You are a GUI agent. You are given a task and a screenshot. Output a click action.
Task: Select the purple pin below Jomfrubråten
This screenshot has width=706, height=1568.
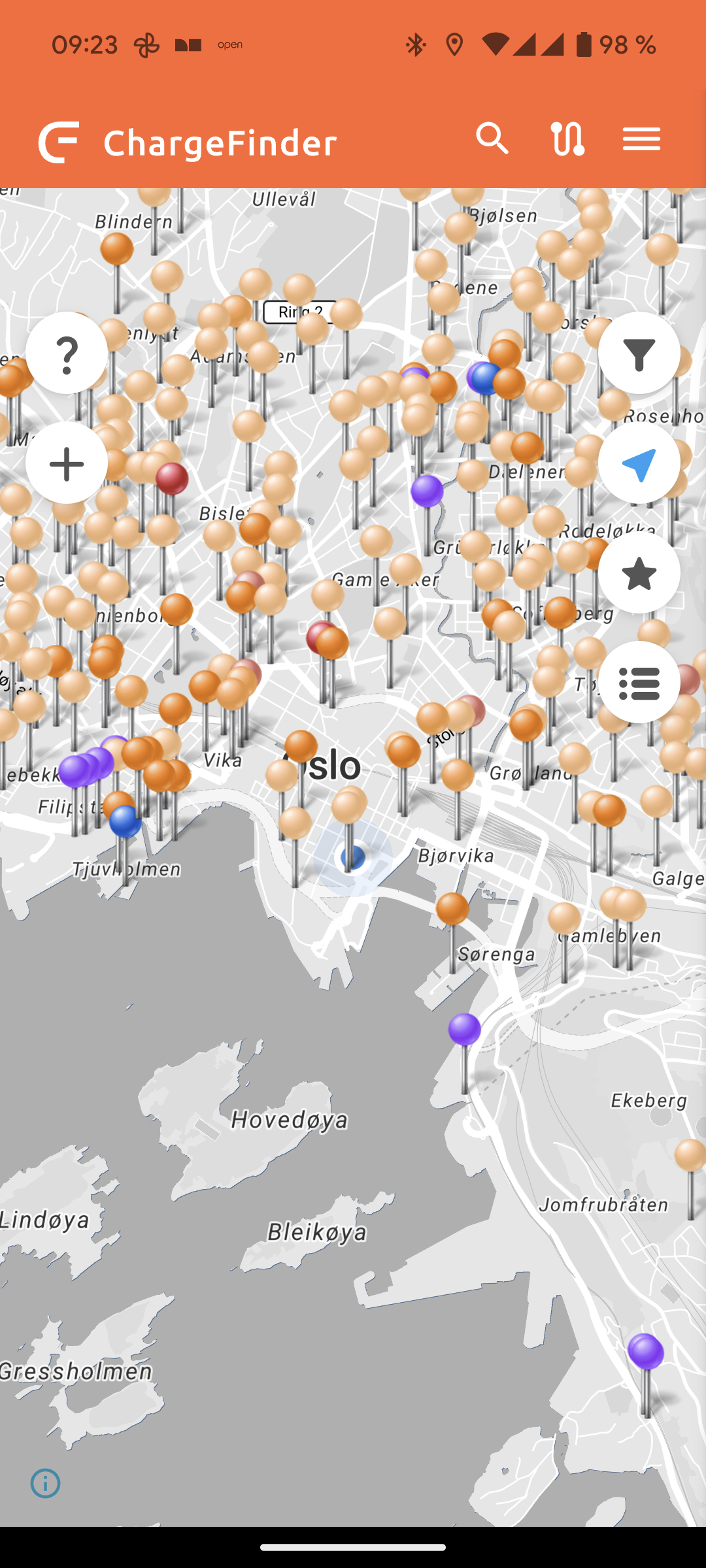pyautogui.click(x=646, y=1352)
